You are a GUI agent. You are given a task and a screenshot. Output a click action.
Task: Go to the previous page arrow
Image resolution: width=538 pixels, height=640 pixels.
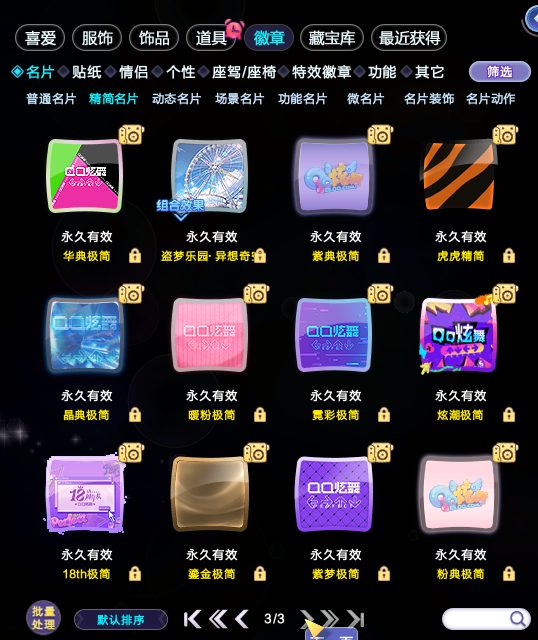click(x=242, y=619)
